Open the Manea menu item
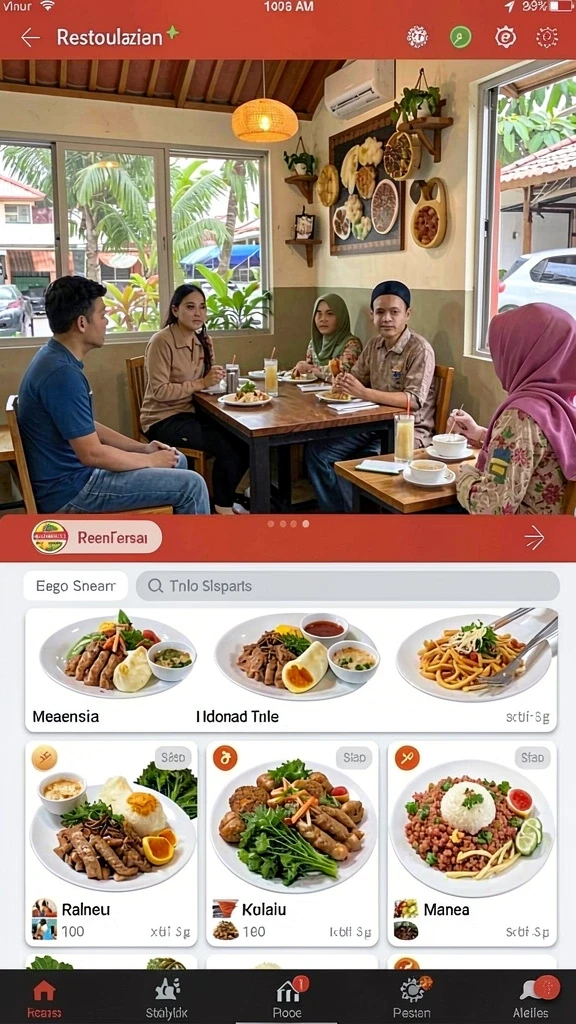The image size is (576, 1024). 472,843
